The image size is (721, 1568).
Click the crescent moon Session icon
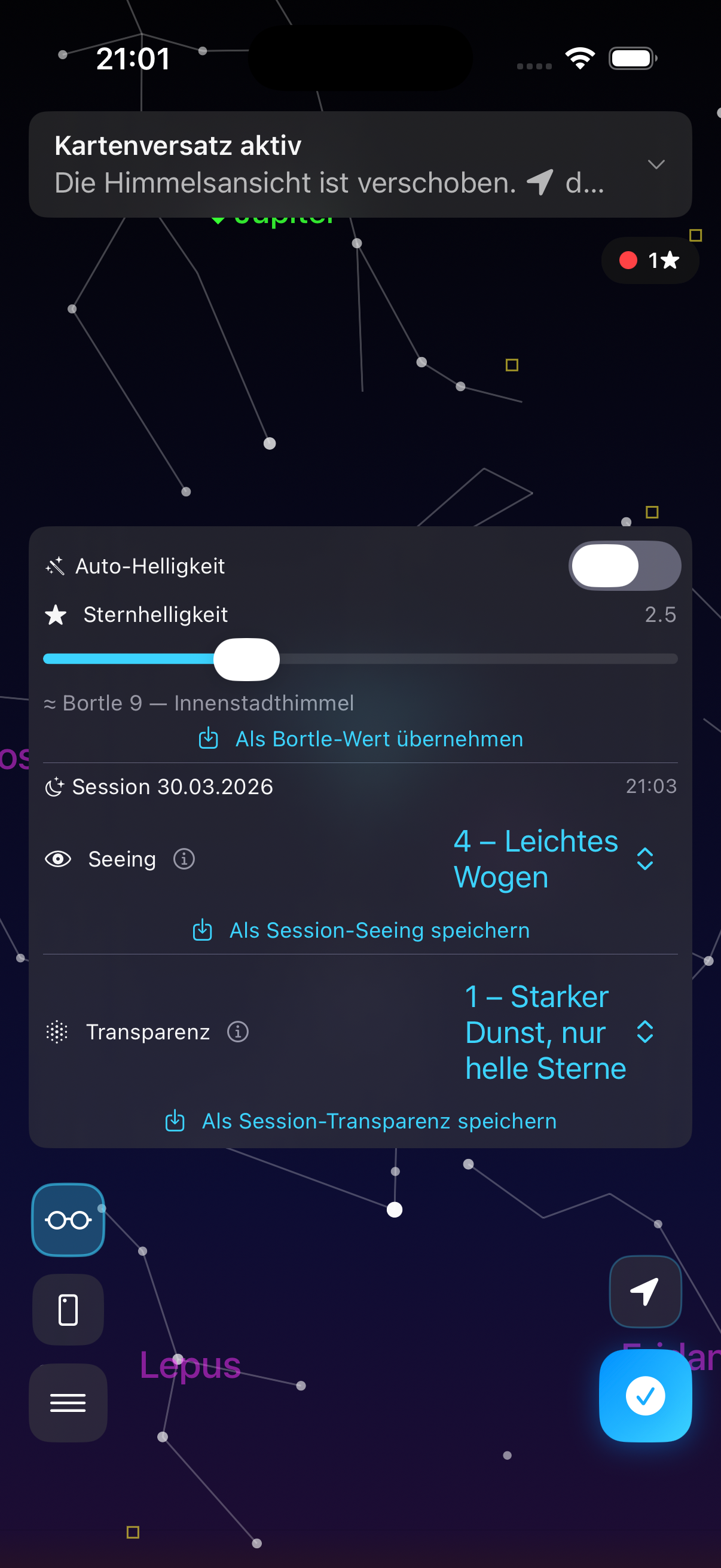(x=55, y=786)
